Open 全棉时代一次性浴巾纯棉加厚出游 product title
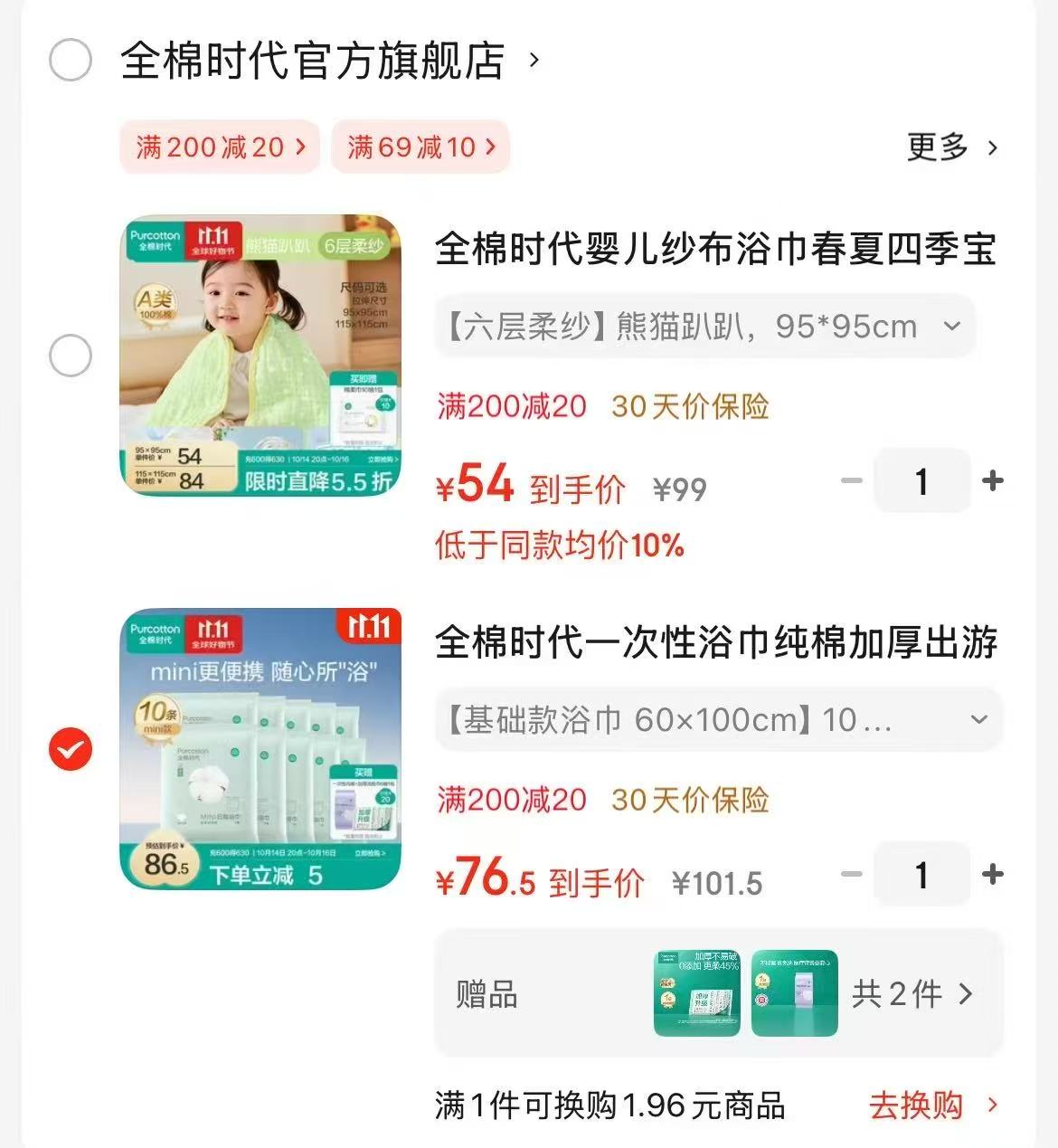 coord(714,642)
